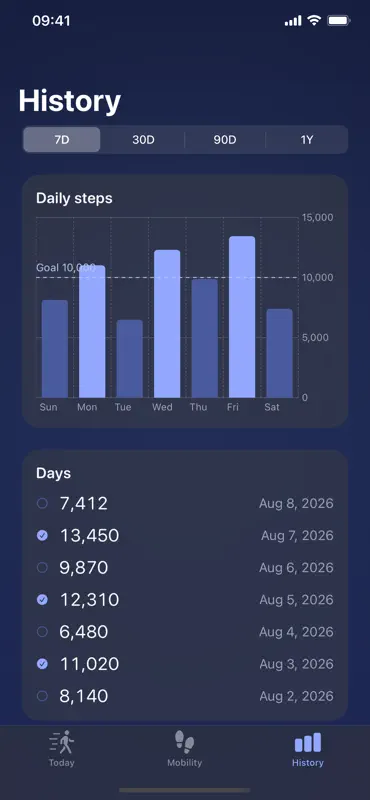Show the 1Y range

307,140
